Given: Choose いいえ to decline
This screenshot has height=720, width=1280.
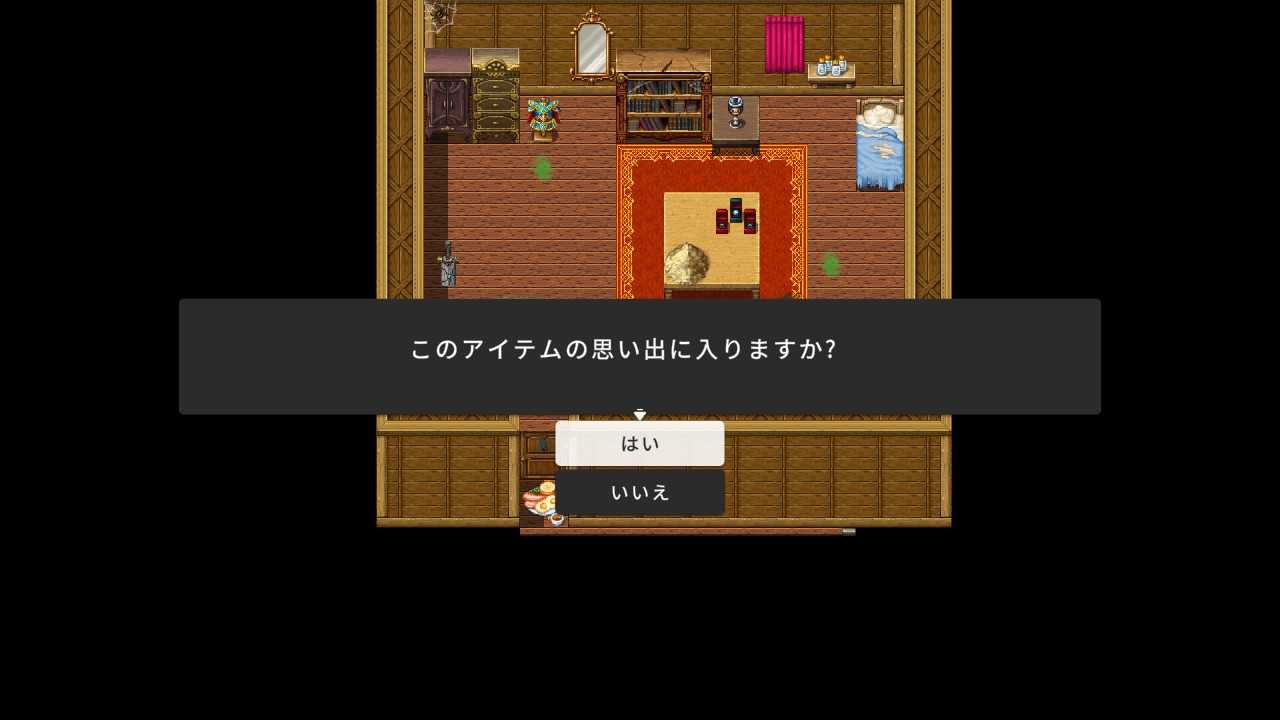Looking at the screenshot, I should (x=640, y=492).
